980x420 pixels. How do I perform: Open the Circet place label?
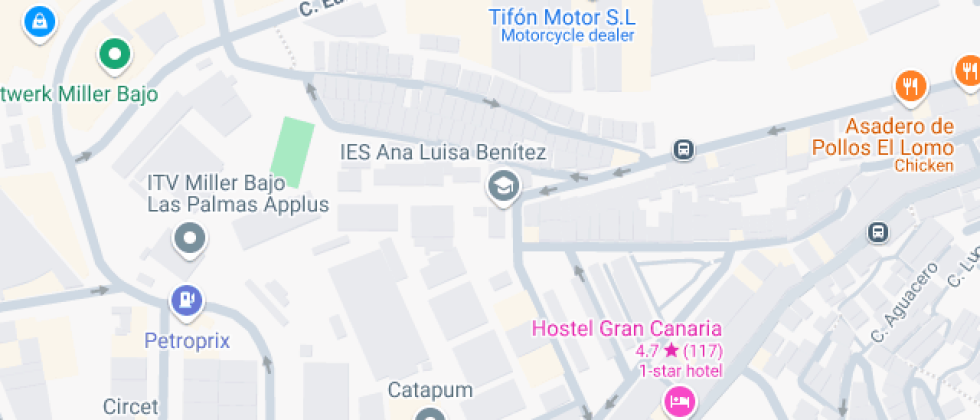pyautogui.click(x=130, y=407)
